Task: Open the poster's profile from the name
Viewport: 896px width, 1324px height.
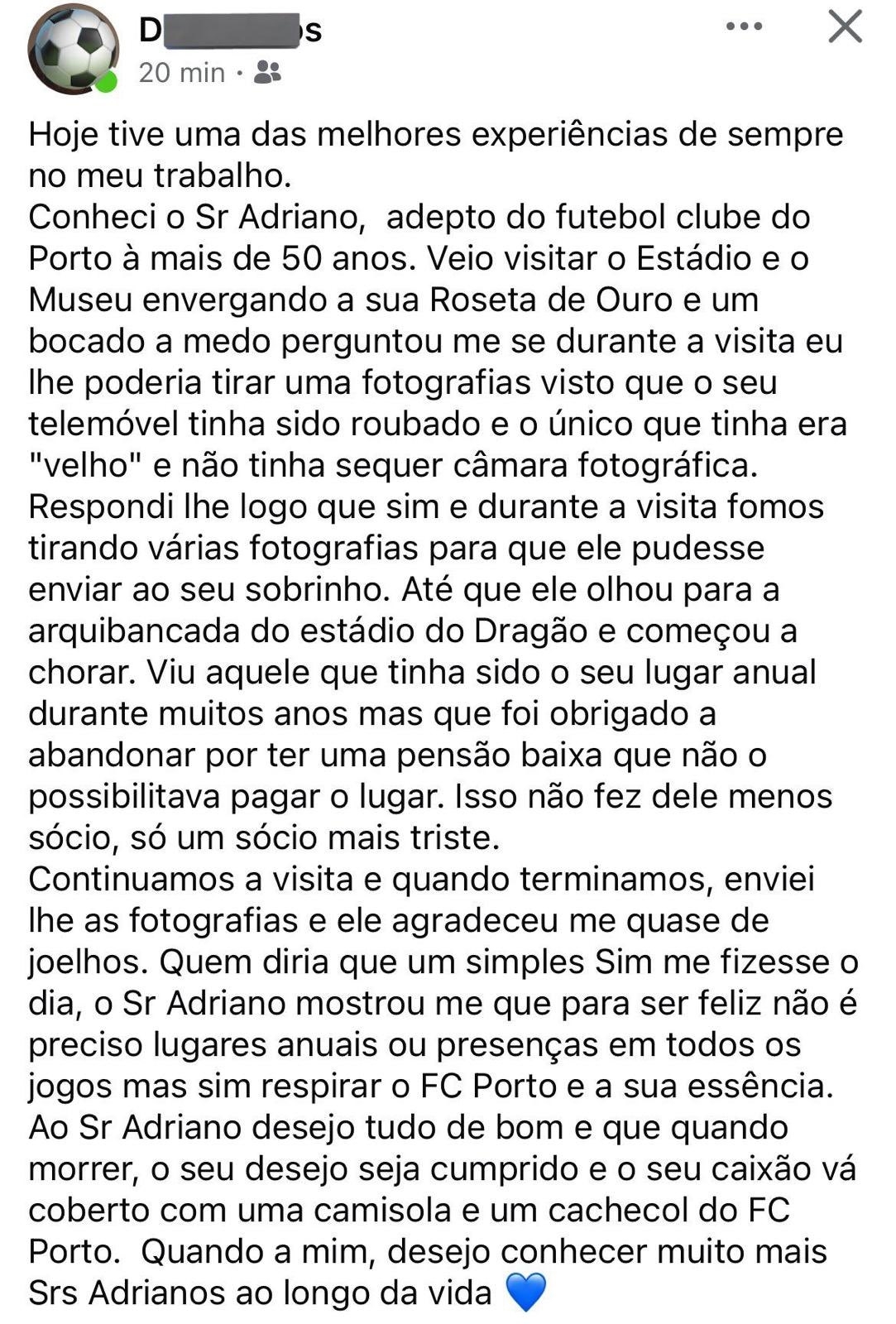Action: click(230, 31)
